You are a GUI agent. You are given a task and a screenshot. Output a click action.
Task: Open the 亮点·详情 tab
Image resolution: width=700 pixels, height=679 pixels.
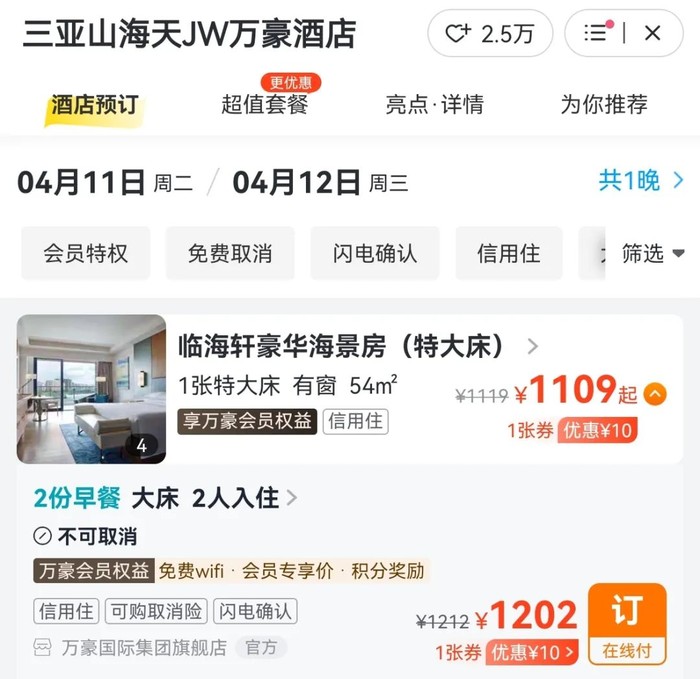[x=434, y=104]
